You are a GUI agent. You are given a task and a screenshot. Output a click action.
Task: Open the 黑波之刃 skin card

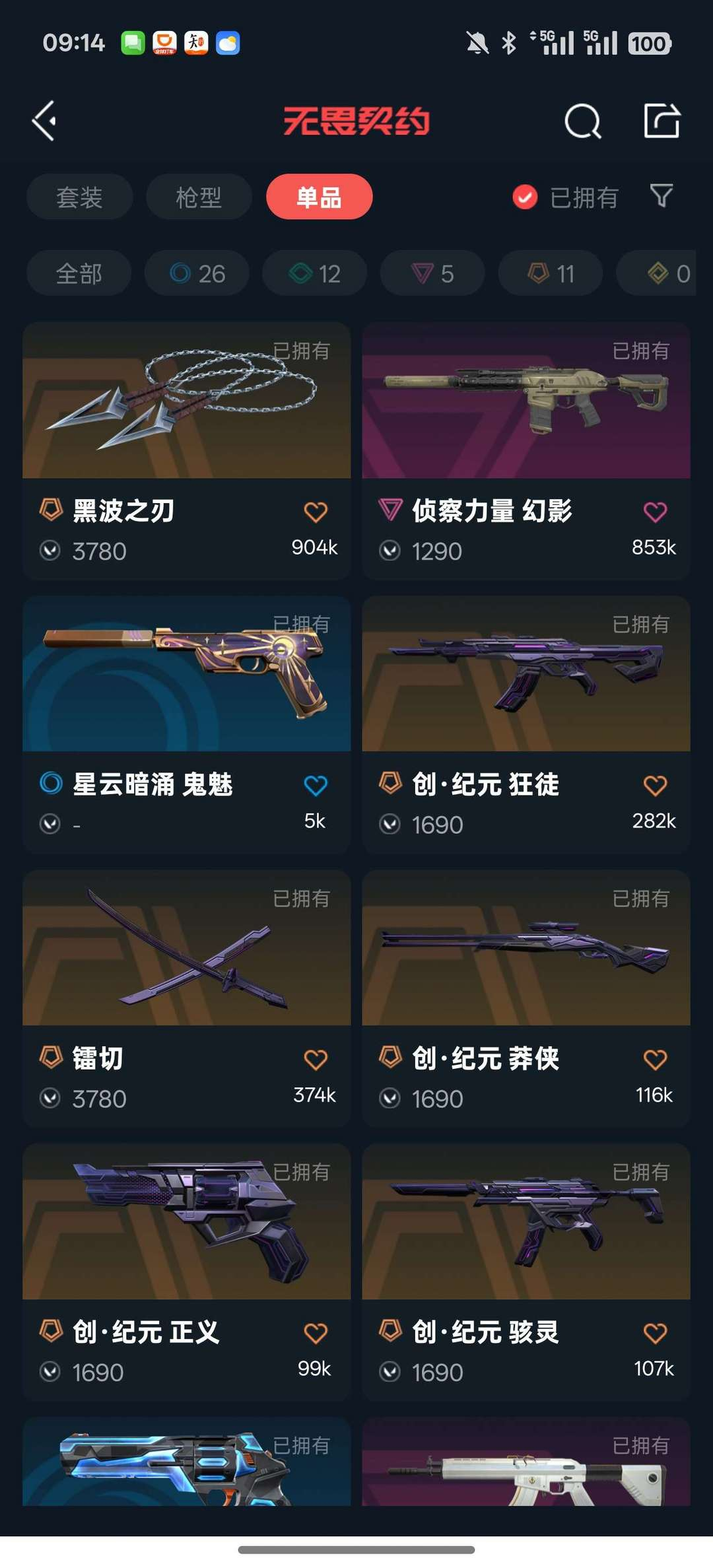(186, 451)
